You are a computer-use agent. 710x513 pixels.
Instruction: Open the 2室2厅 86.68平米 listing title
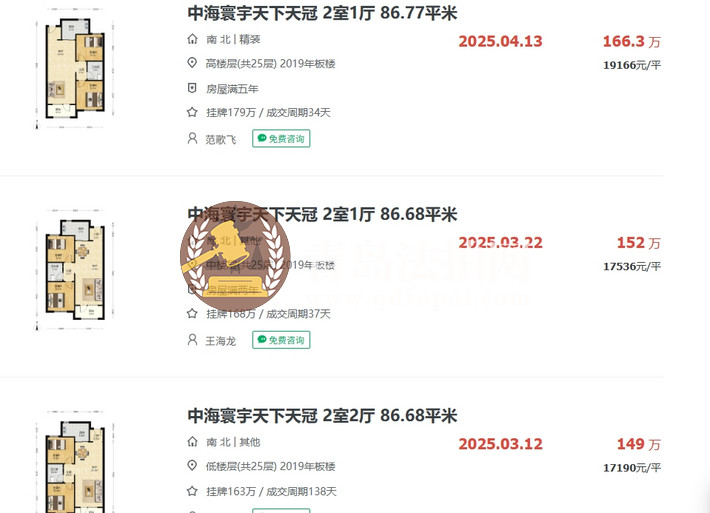point(322,415)
